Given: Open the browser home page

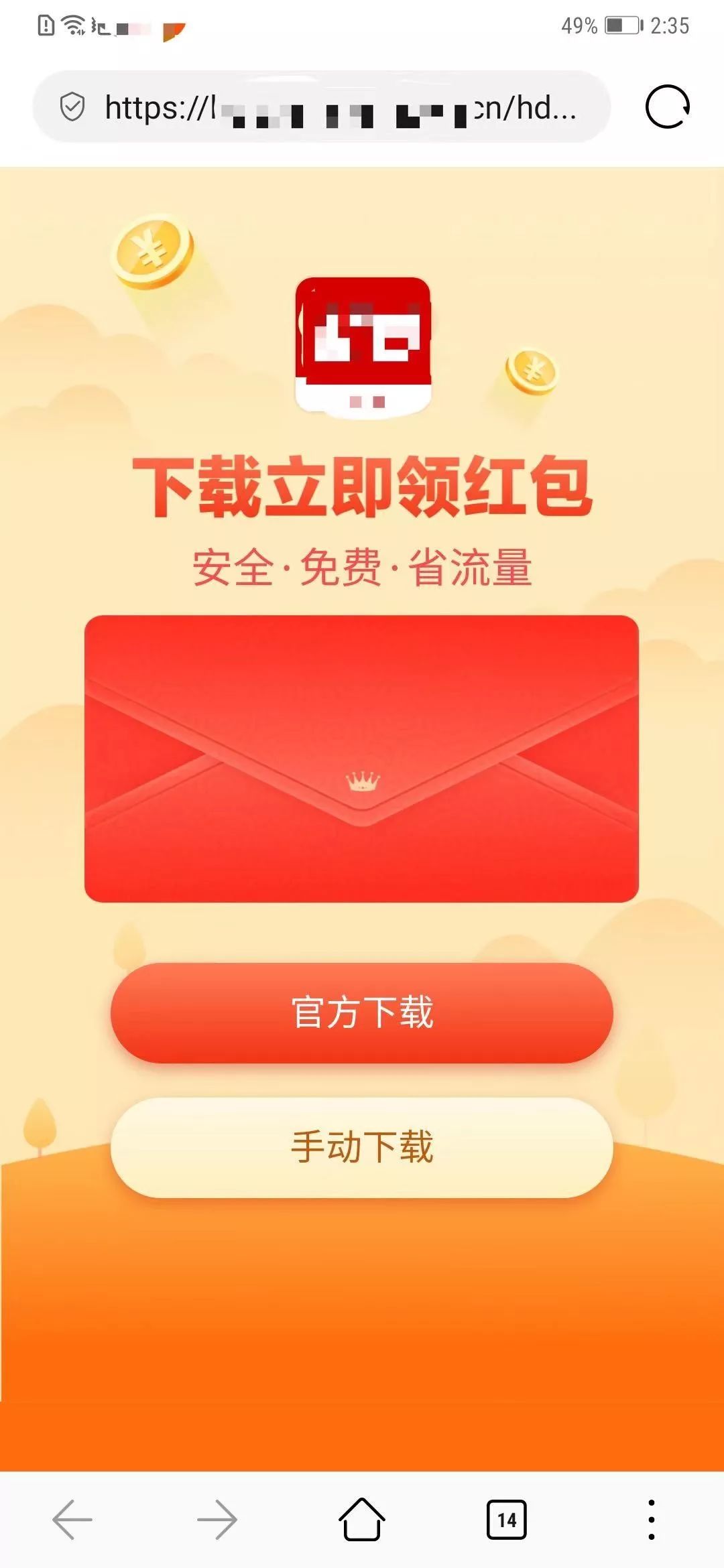Looking at the screenshot, I should (362, 1520).
